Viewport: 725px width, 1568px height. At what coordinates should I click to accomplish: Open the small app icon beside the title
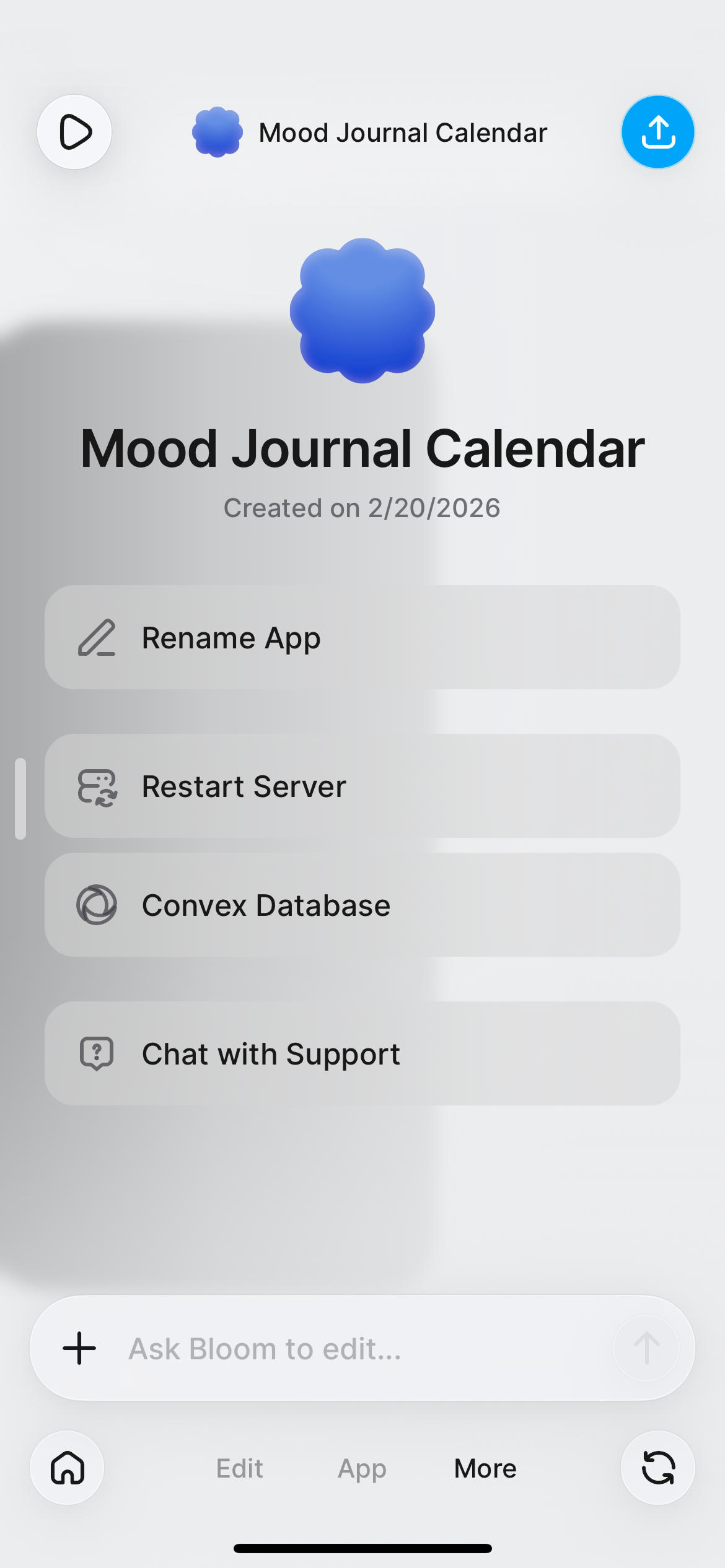point(216,131)
